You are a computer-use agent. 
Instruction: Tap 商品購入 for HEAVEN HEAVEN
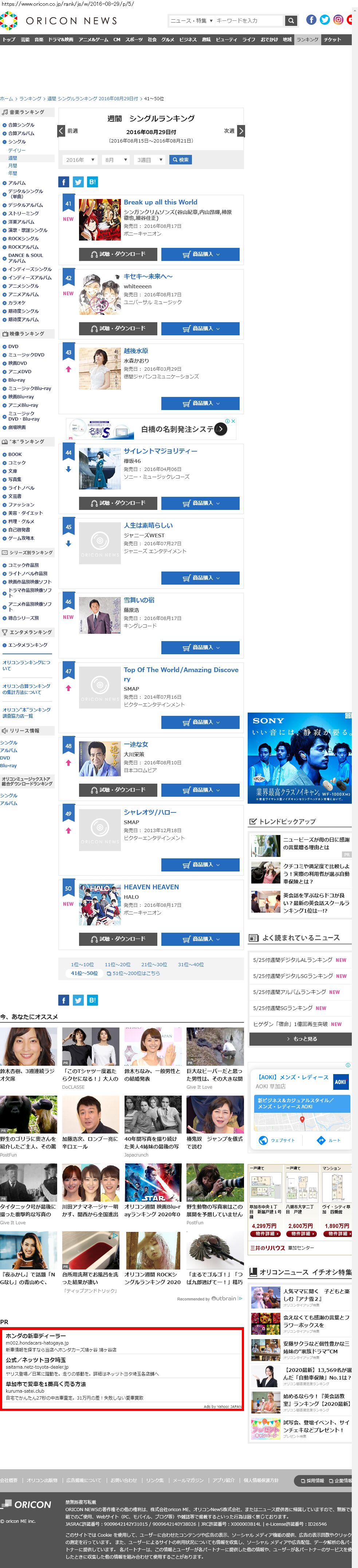pyautogui.click(x=200, y=939)
